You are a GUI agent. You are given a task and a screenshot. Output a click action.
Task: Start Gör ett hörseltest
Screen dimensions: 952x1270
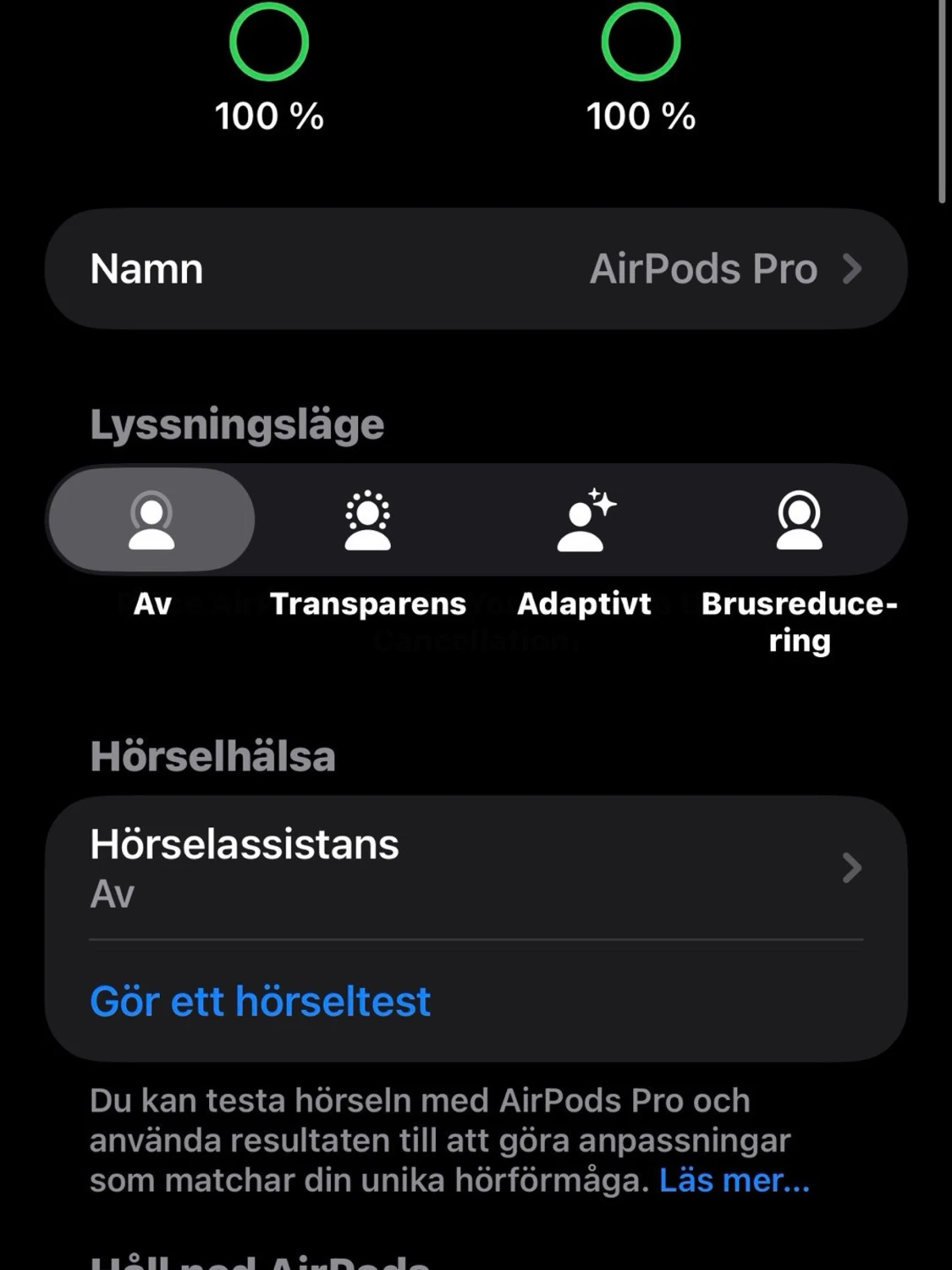[260, 1001]
